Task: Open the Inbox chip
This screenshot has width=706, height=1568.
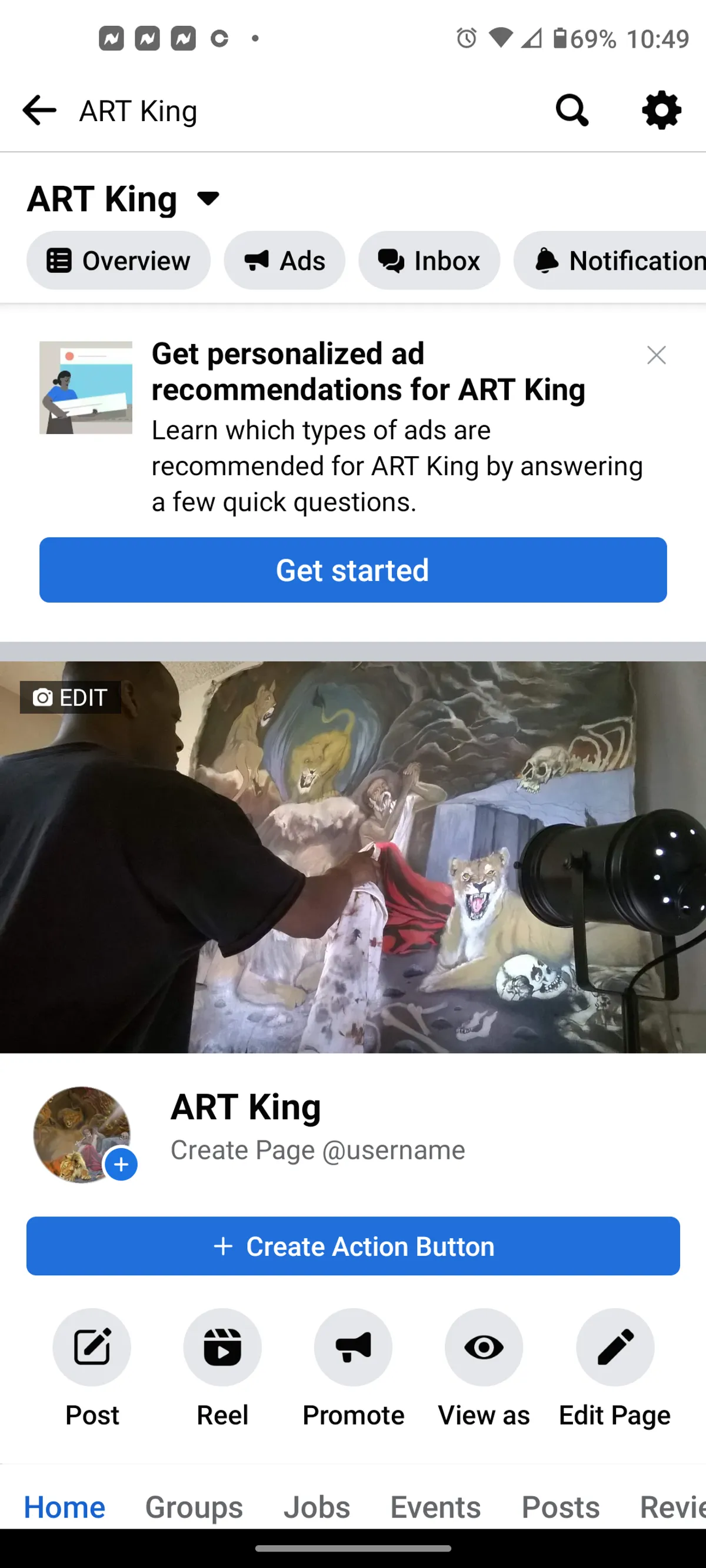Action: (429, 260)
